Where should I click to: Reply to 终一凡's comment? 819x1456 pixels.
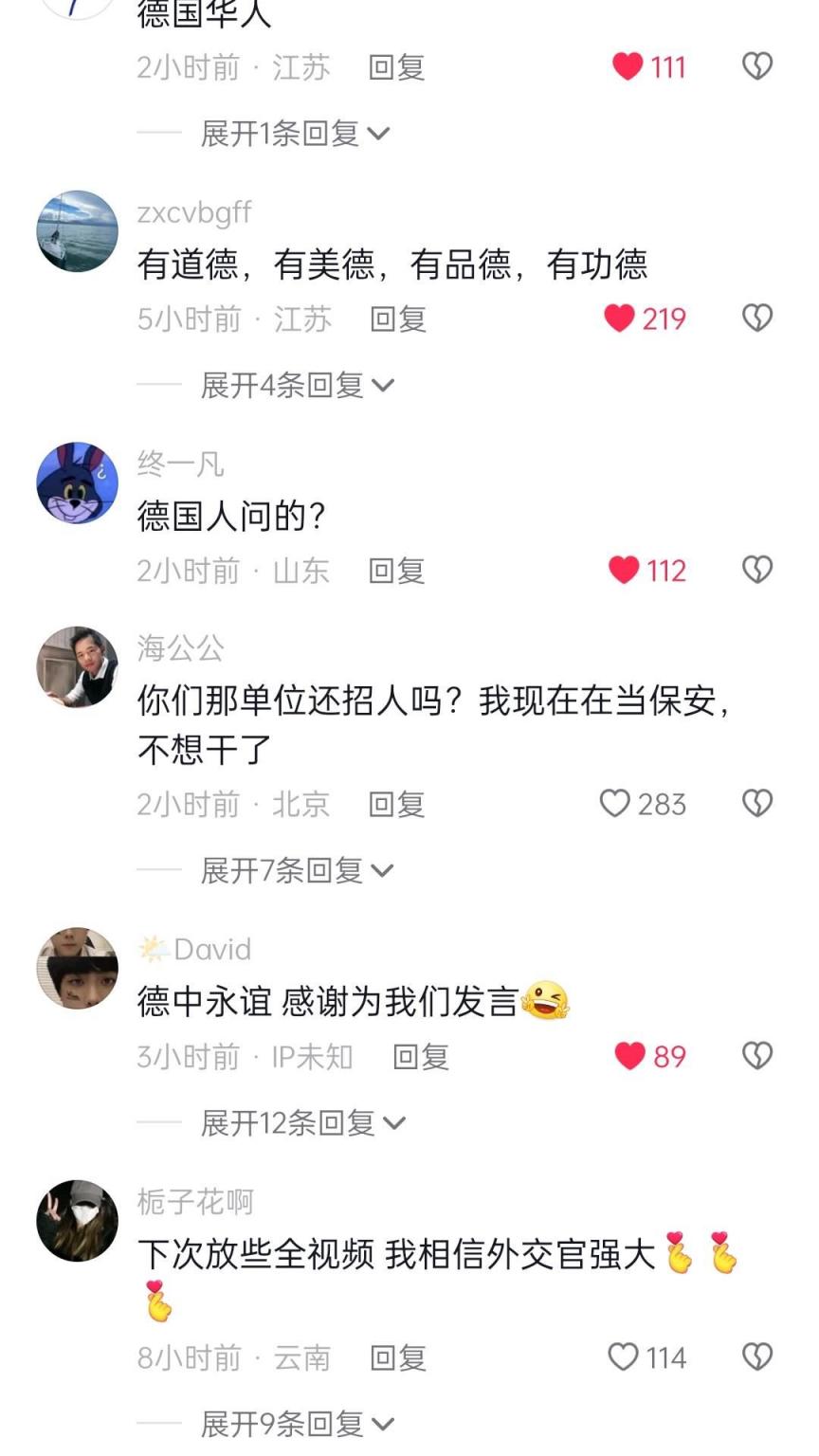click(x=396, y=571)
